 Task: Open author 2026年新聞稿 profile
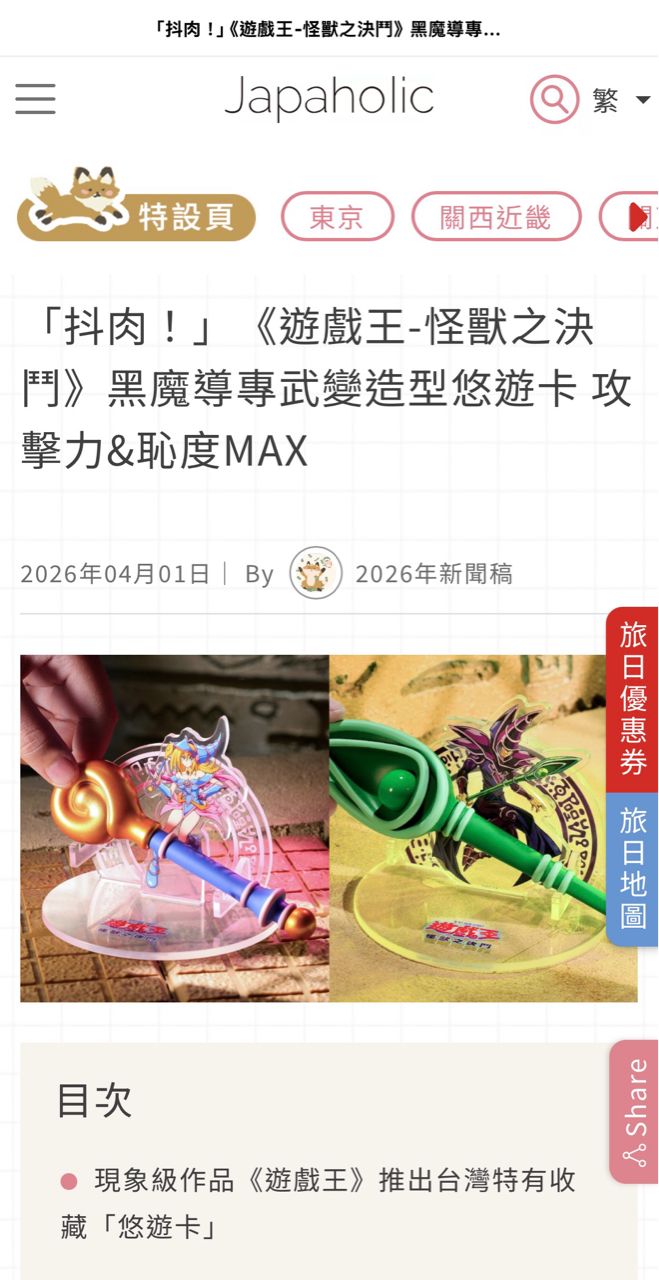click(433, 574)
